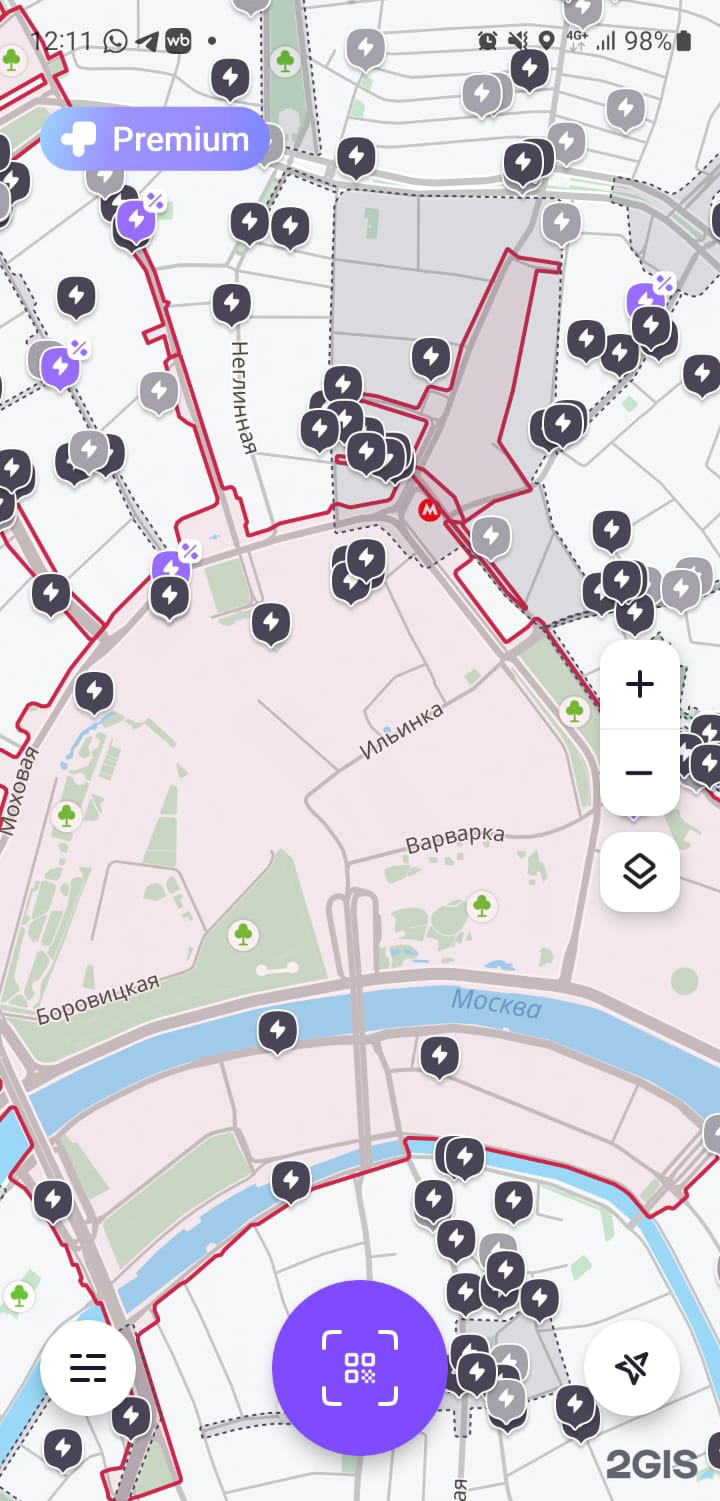
Task: Open the Premium subscription button
Action: (x=156, y=139)
